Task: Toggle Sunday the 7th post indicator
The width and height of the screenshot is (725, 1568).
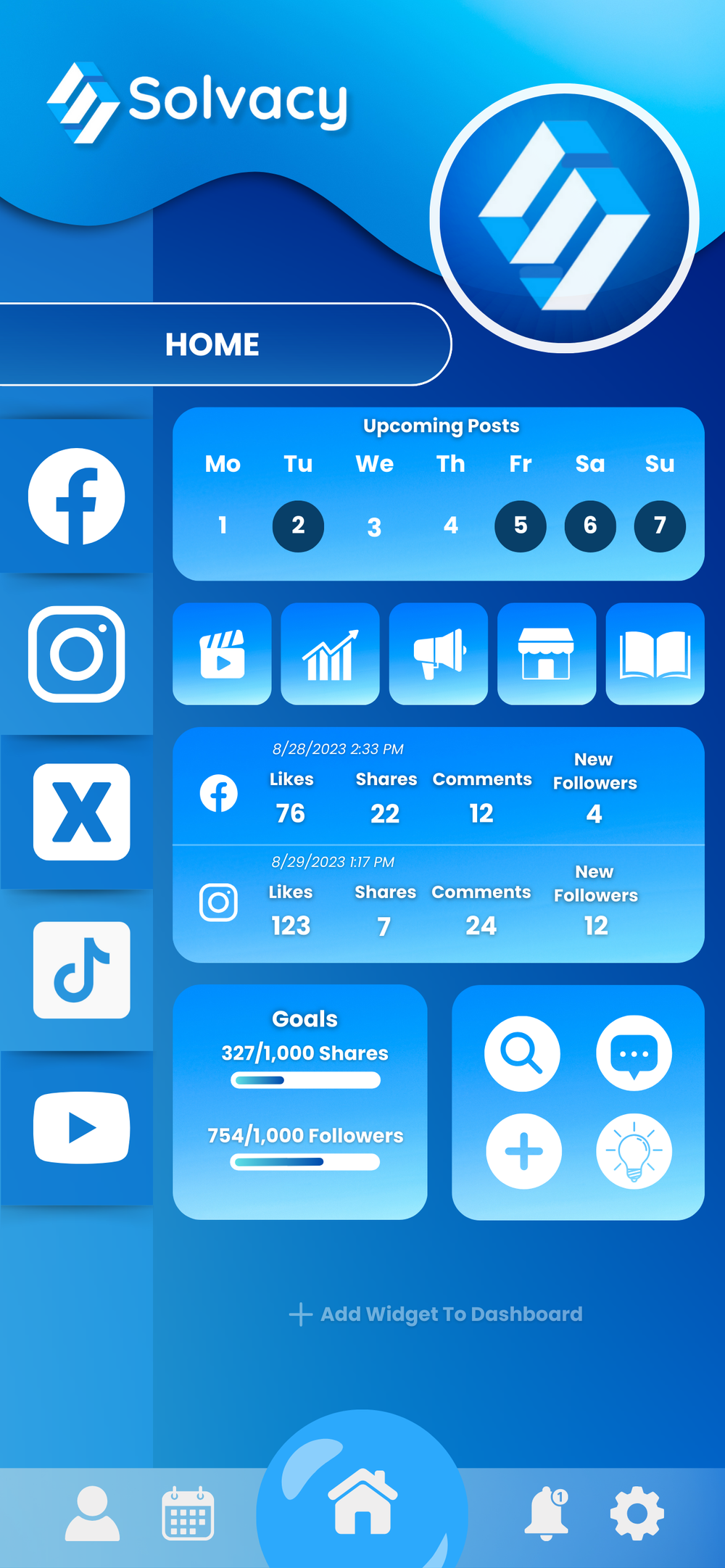Action: [x=659, y=526]
